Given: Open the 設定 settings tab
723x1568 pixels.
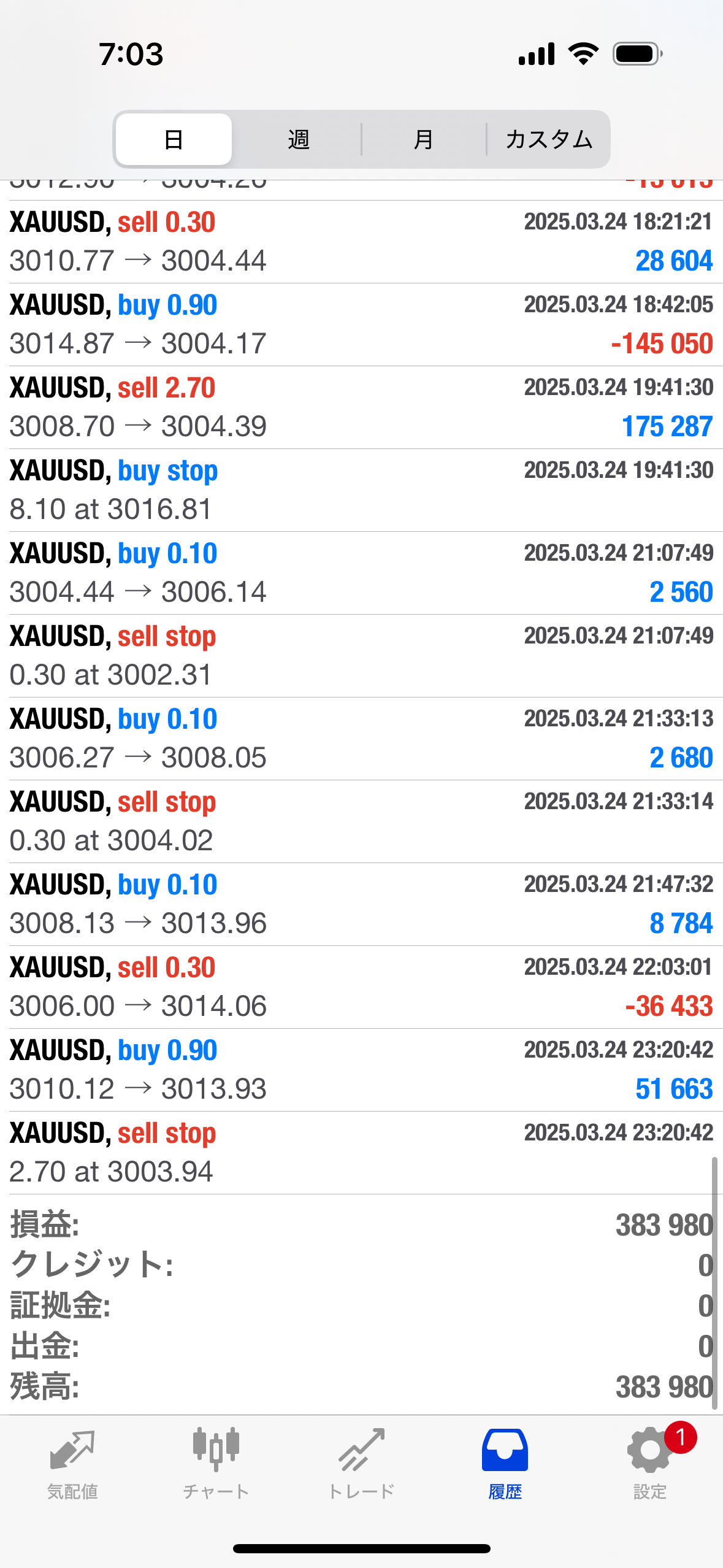Looking at the screenshot, I should click(x=650, y=1464).
